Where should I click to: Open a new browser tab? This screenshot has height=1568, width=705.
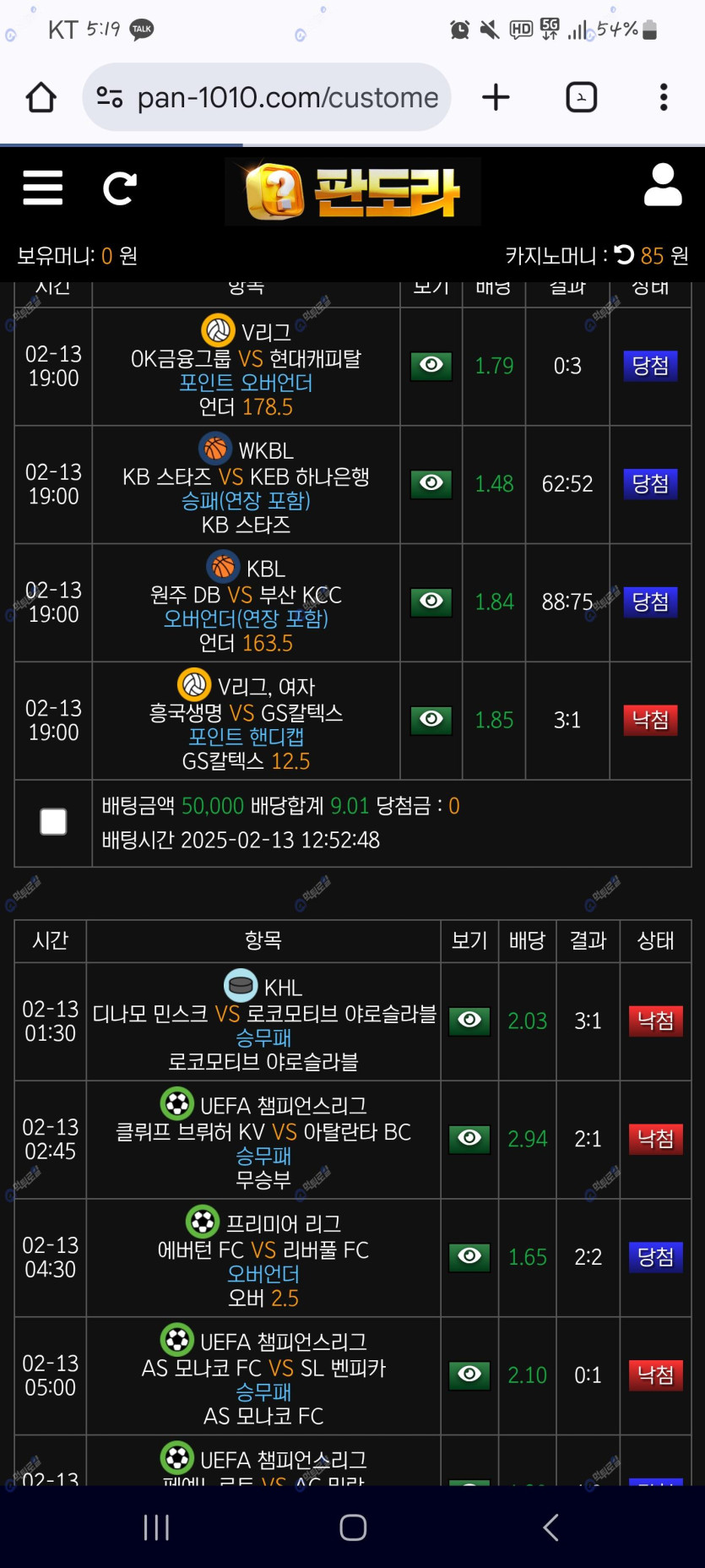(496, 97)
